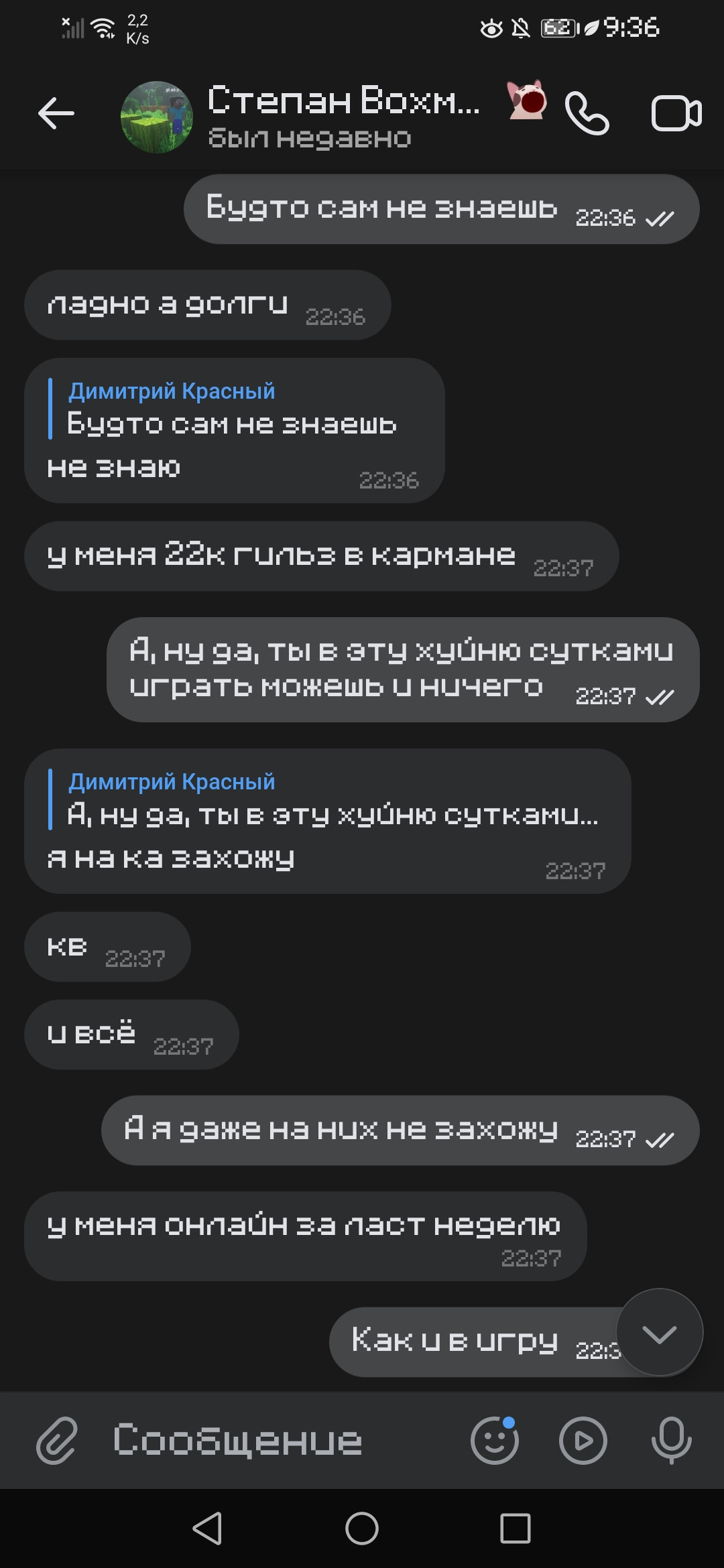Screen dimensions: 724x1568
Task: Open chat info for Степан Вохм...
Action: pyautogui.click(x=342, y=115)
